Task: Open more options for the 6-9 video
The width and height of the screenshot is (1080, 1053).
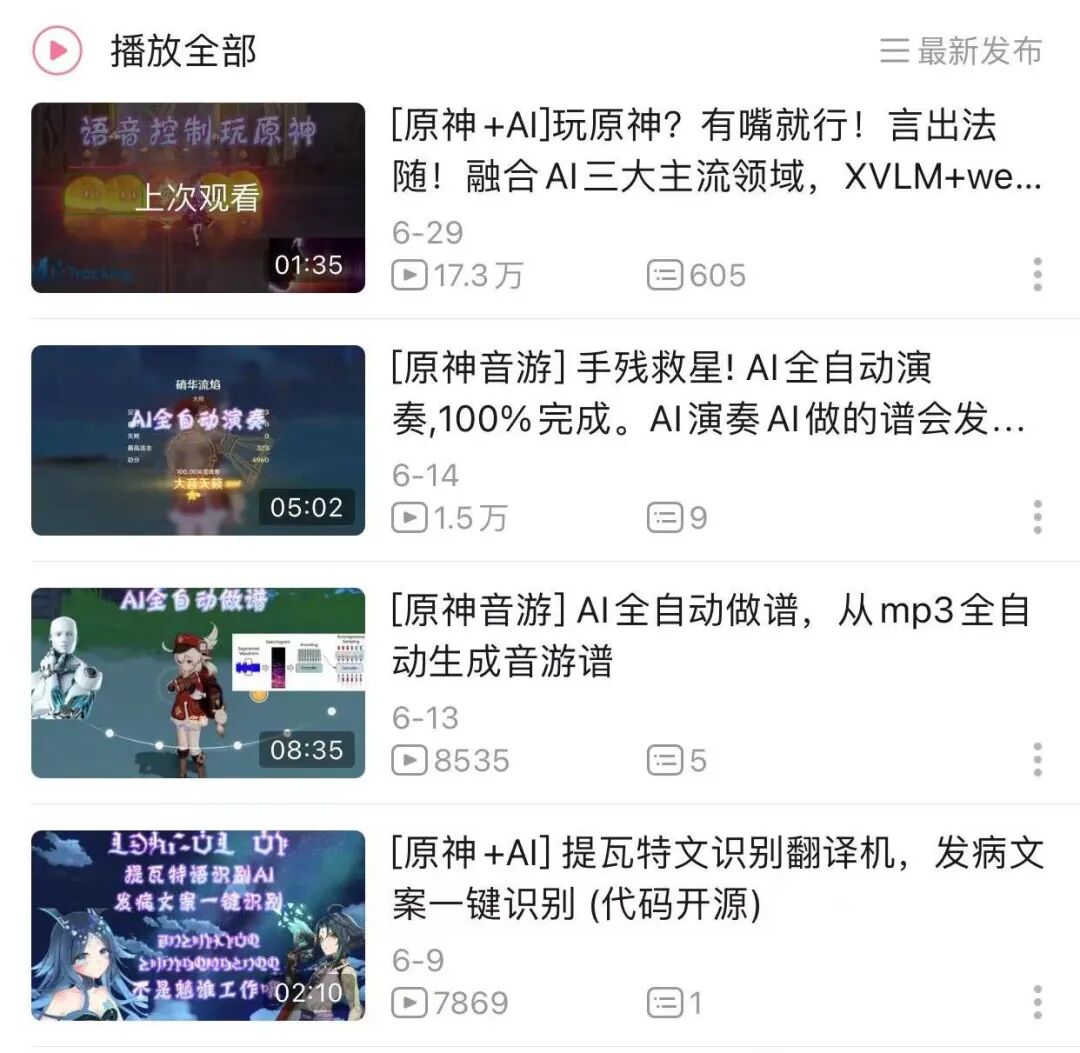Action: (1037, 1002)
